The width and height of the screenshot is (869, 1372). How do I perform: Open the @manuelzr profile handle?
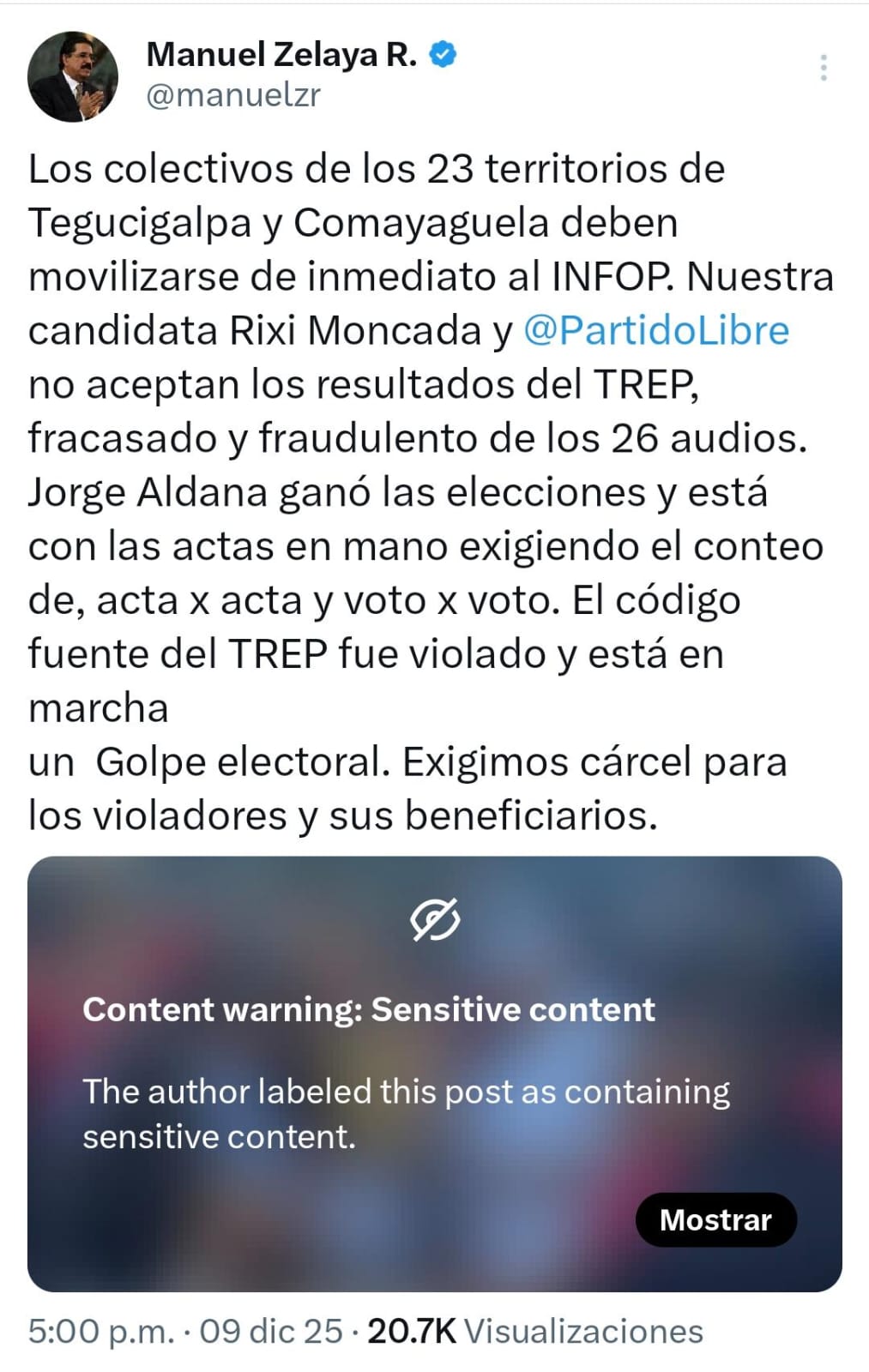233,95
